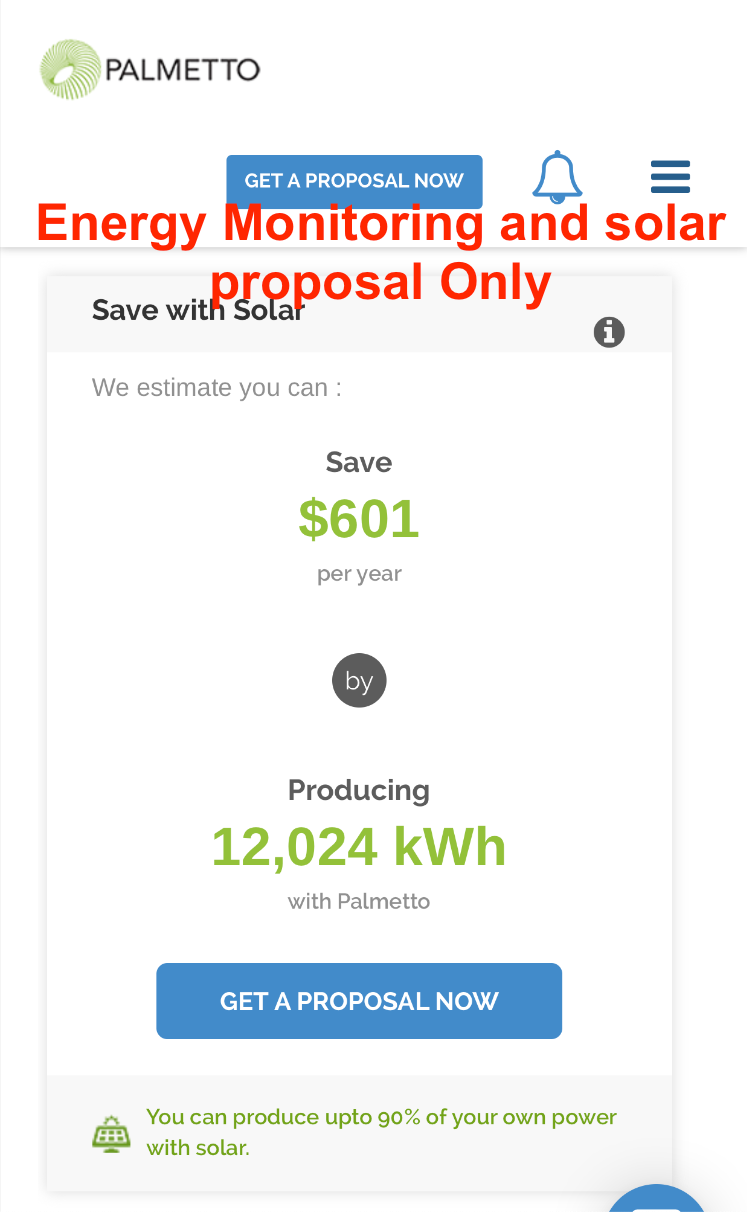This screenshot has height=1212, width=748.
Task: Open the notifications bell
Action: pyautogui.click(x=557, y=177)
